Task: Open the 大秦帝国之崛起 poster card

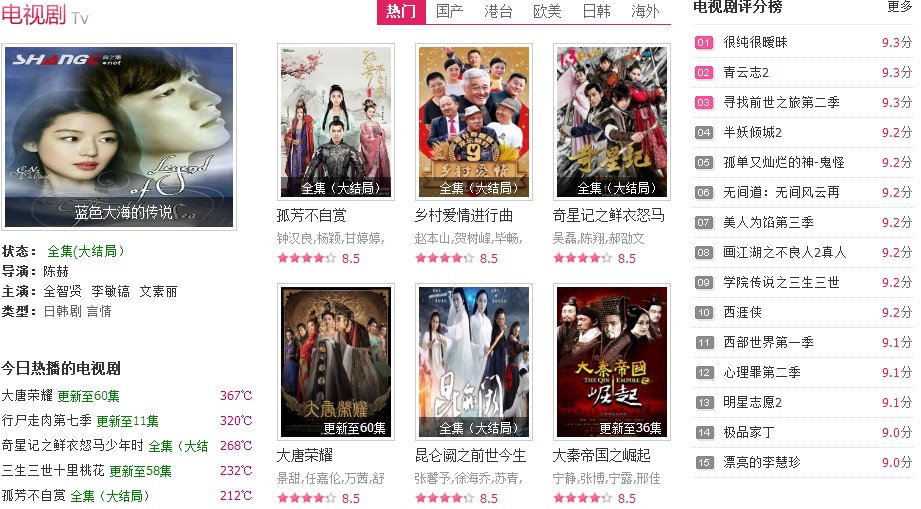Action: pyautogui.click(x=611, y=361)
